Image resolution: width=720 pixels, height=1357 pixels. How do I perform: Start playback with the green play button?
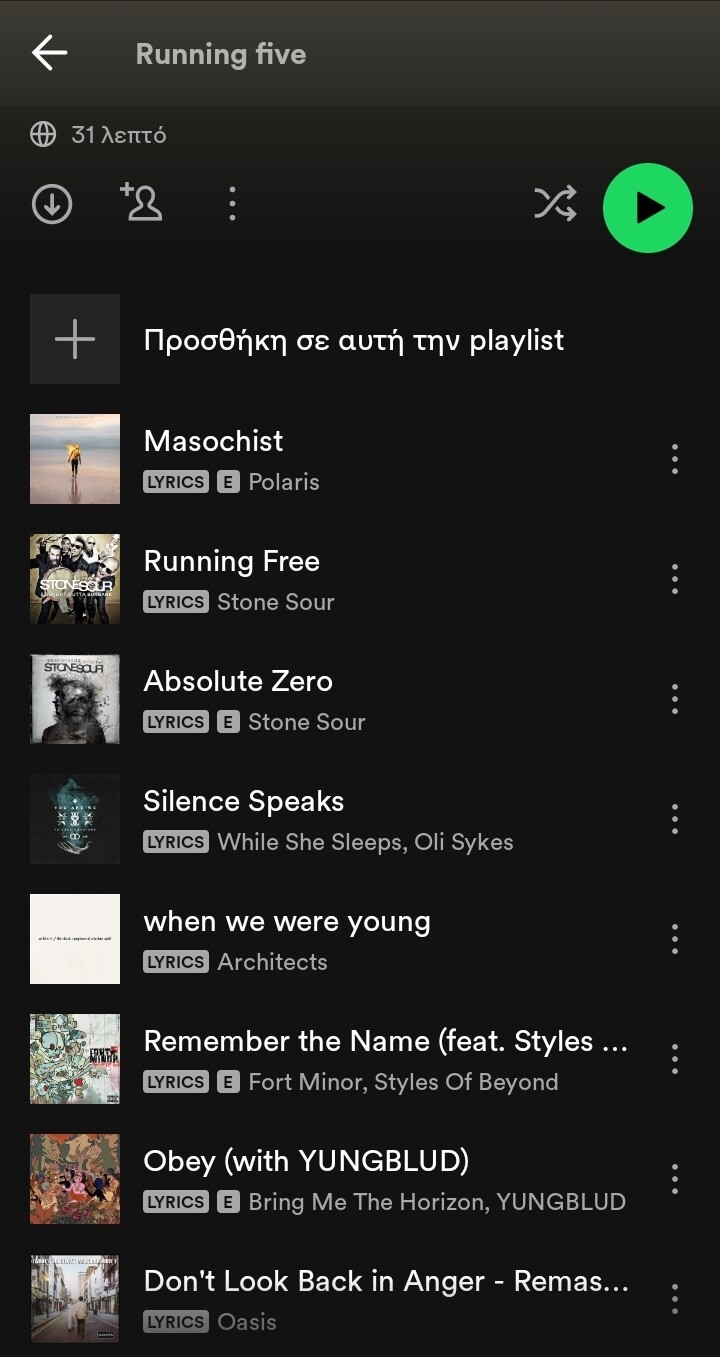(648, 208)
